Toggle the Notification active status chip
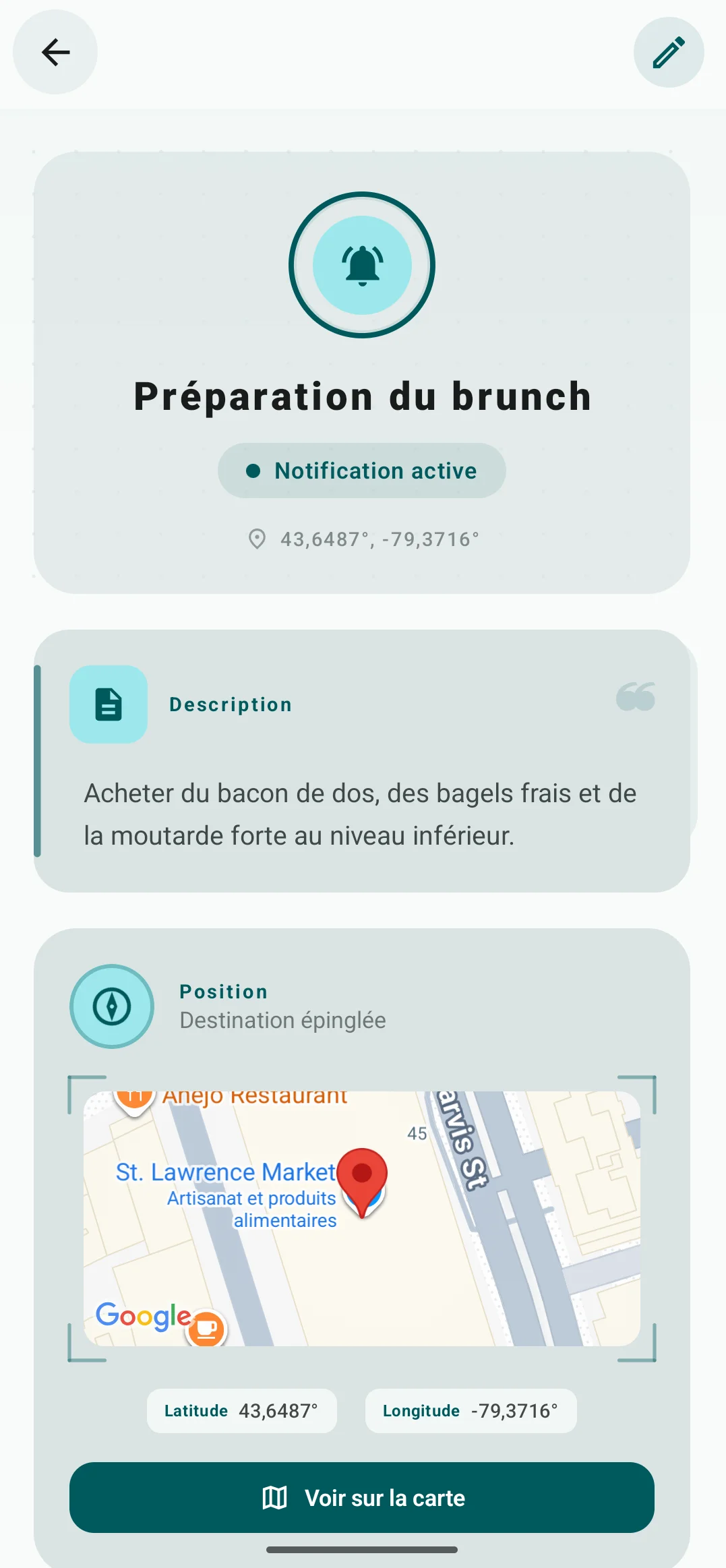 coord(361,471)
